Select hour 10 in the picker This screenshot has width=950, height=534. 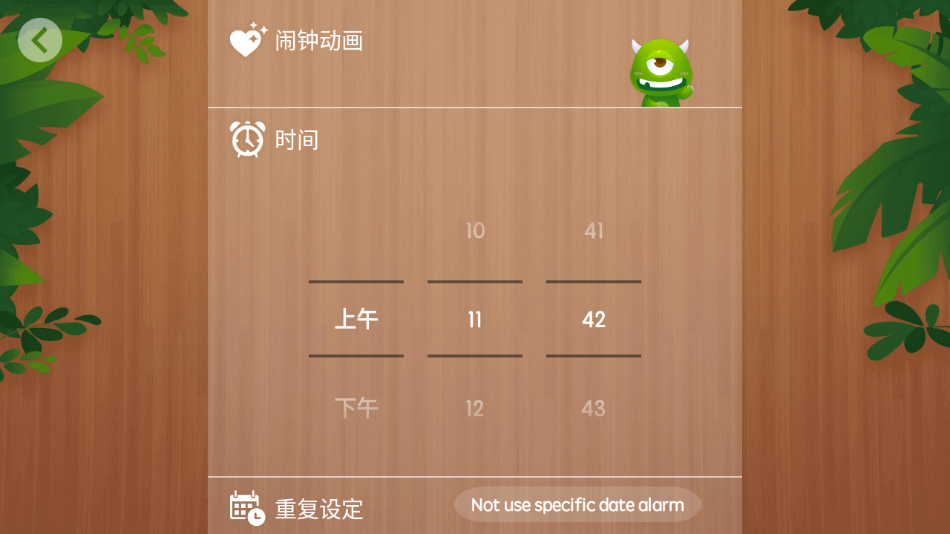click(x=475, y=231)
